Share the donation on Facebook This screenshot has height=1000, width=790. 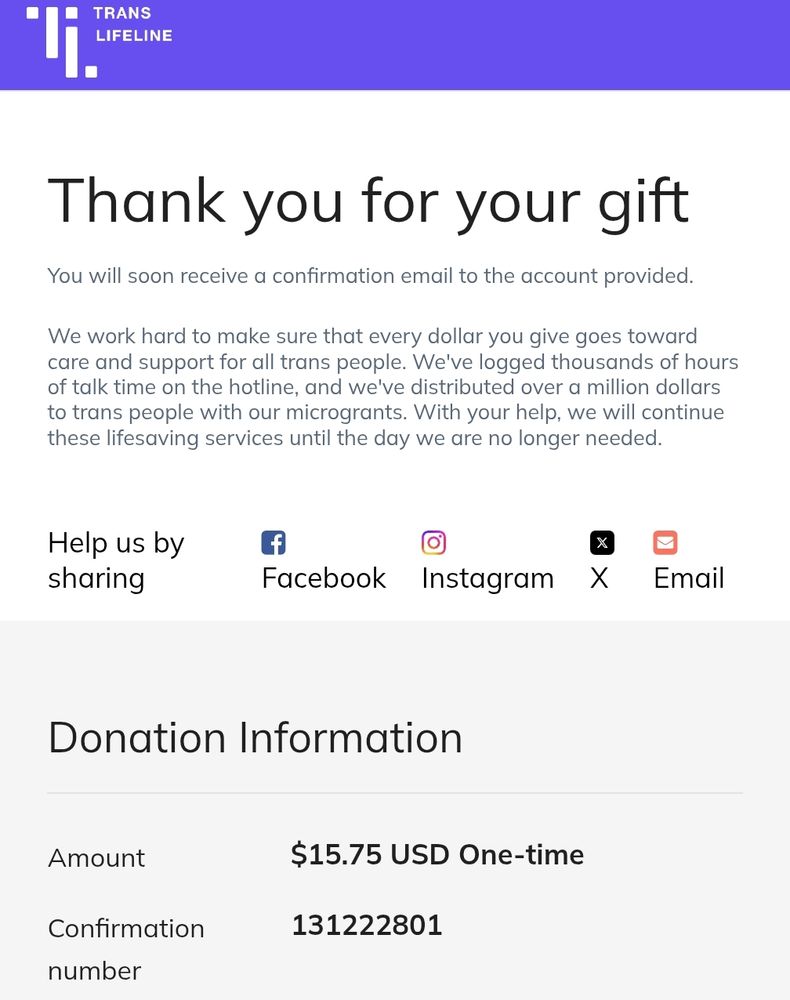[x=323, y=561]
